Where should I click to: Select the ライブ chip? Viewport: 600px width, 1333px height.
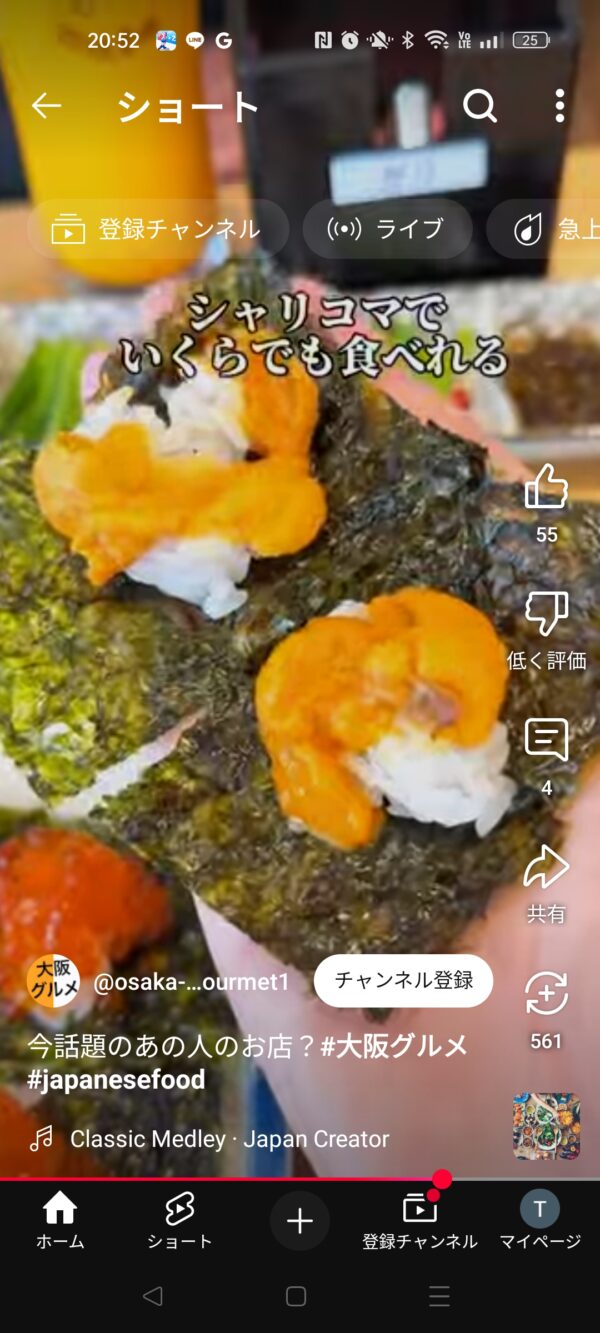coord(387,229)
